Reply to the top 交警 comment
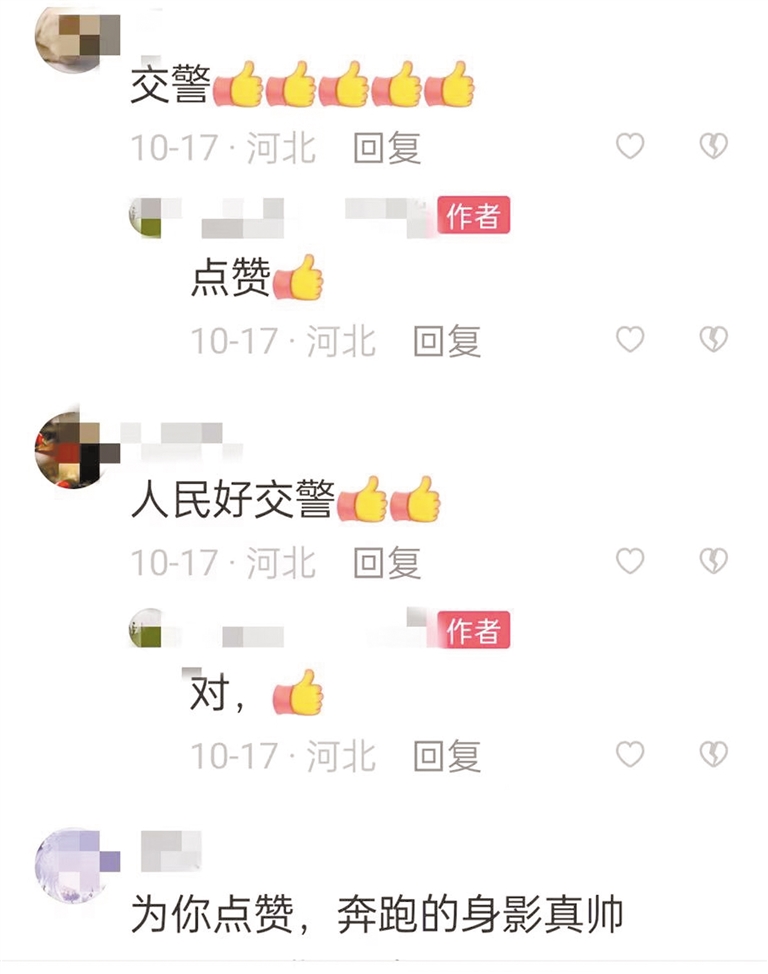The image size is (768, 974). click(x=387, y=148)
